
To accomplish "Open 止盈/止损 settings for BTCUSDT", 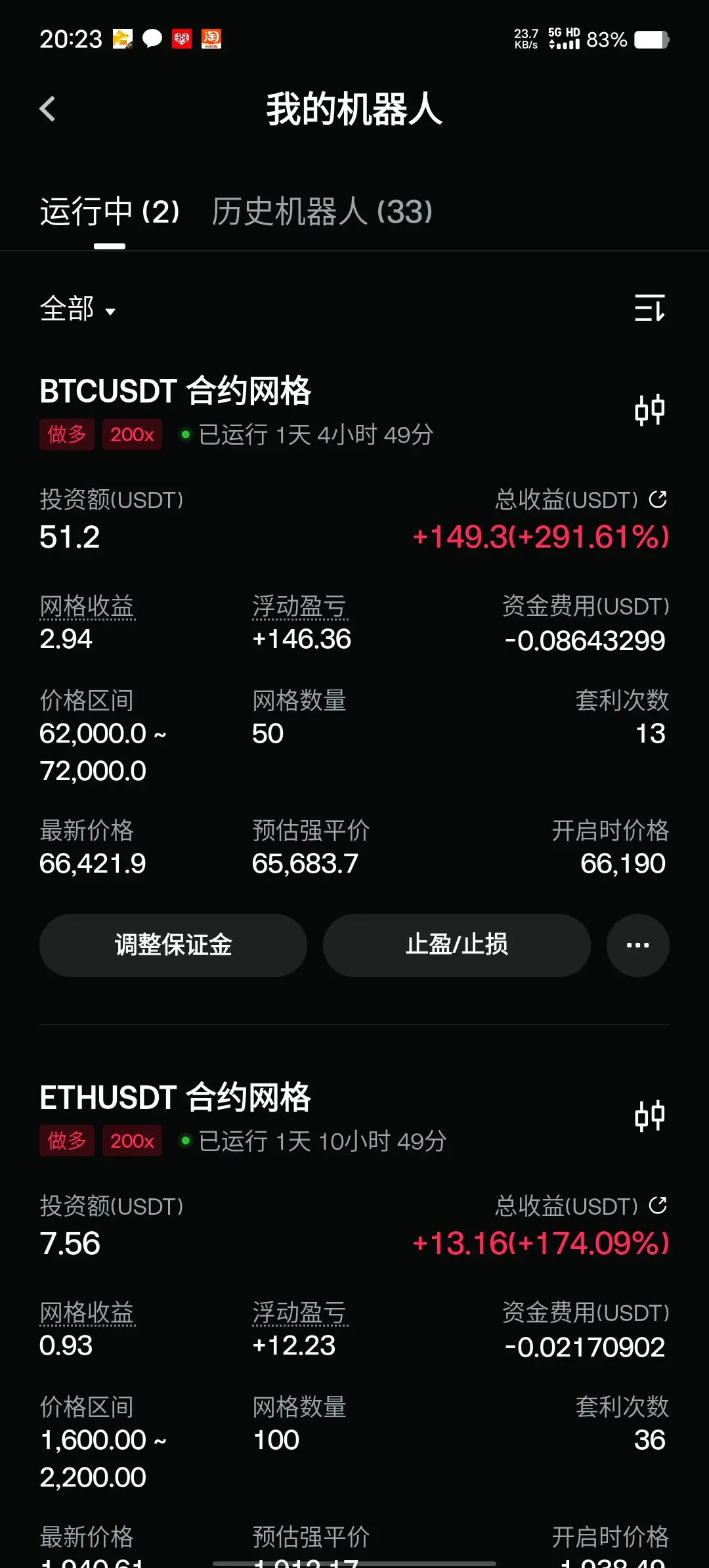I will [457, 945].
